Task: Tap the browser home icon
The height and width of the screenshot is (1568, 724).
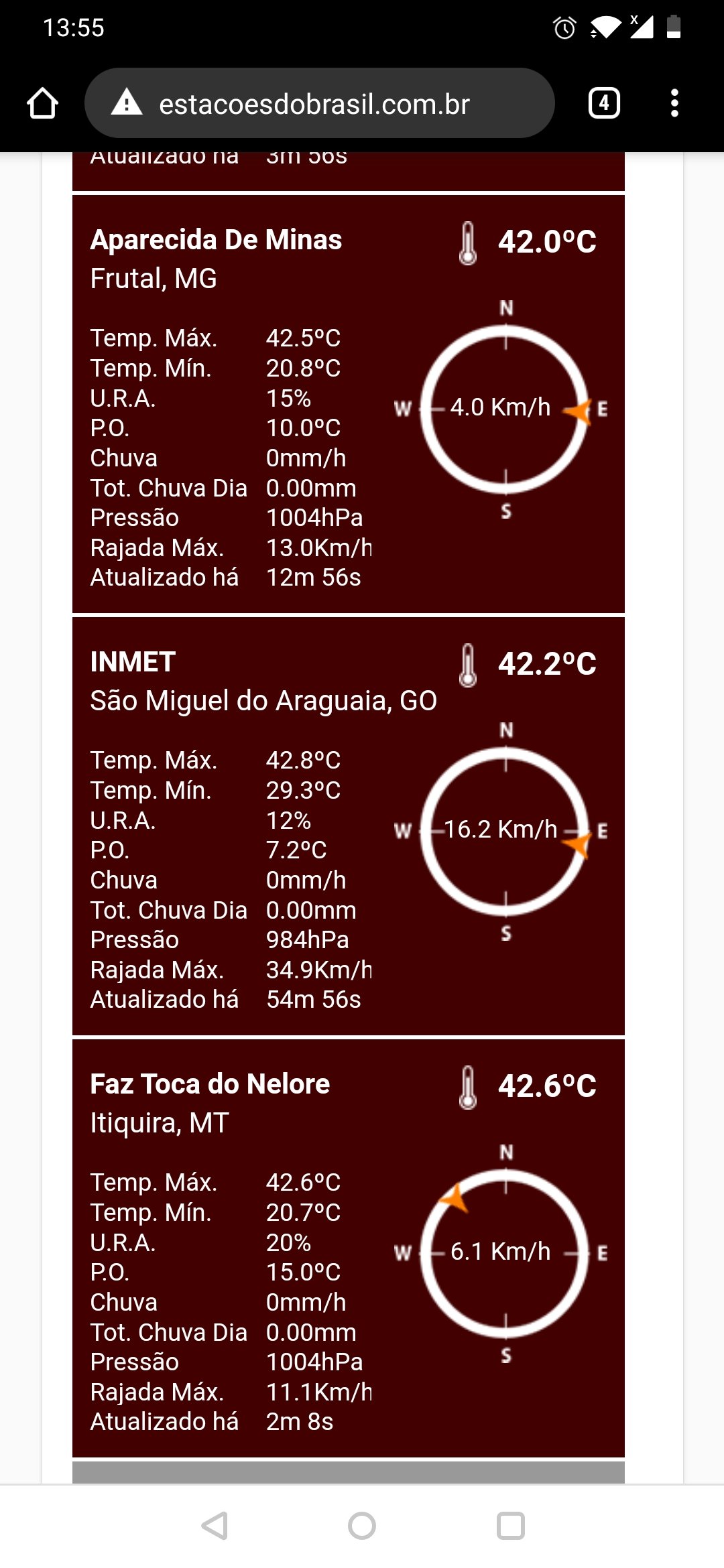Action: click(x=42, y=103)
